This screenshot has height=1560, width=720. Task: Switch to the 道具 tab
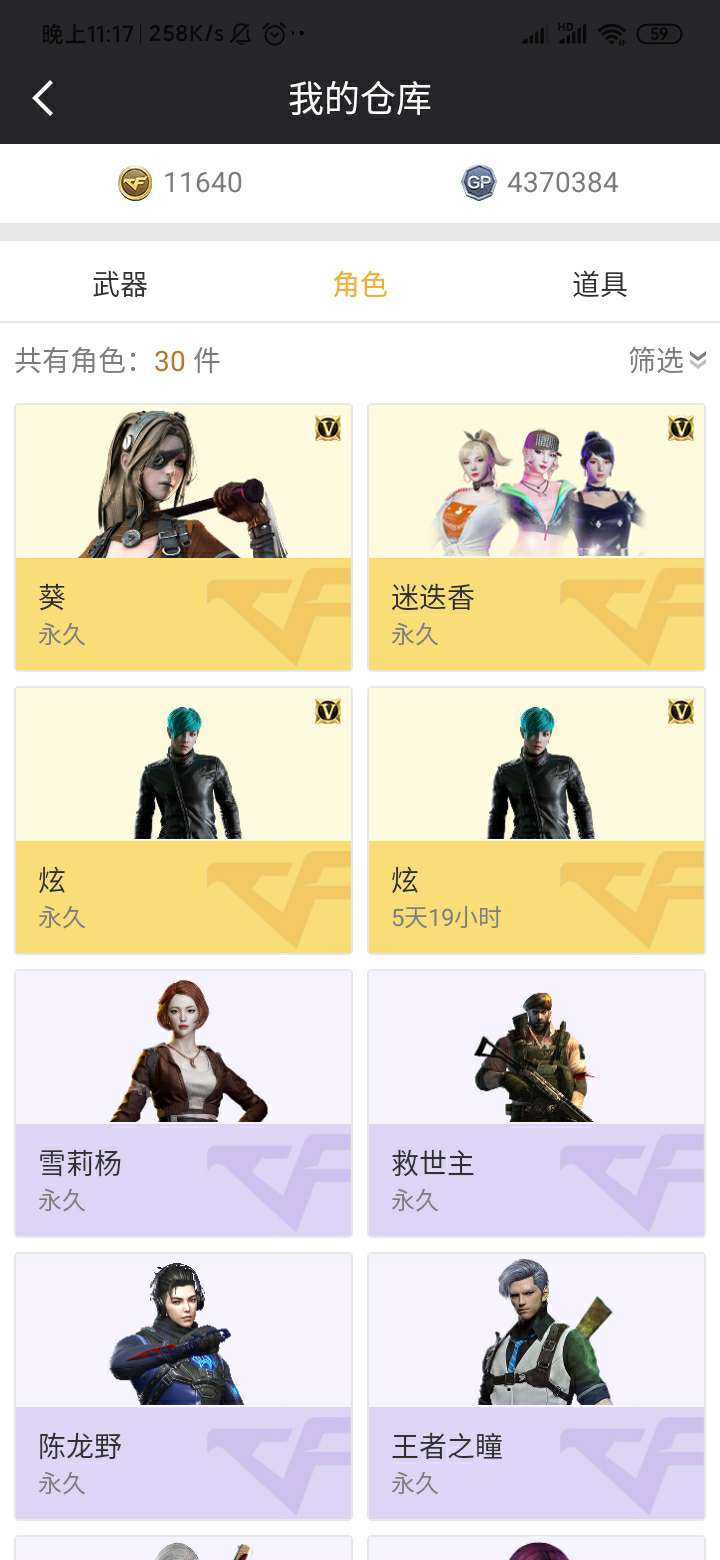[599, 285]
